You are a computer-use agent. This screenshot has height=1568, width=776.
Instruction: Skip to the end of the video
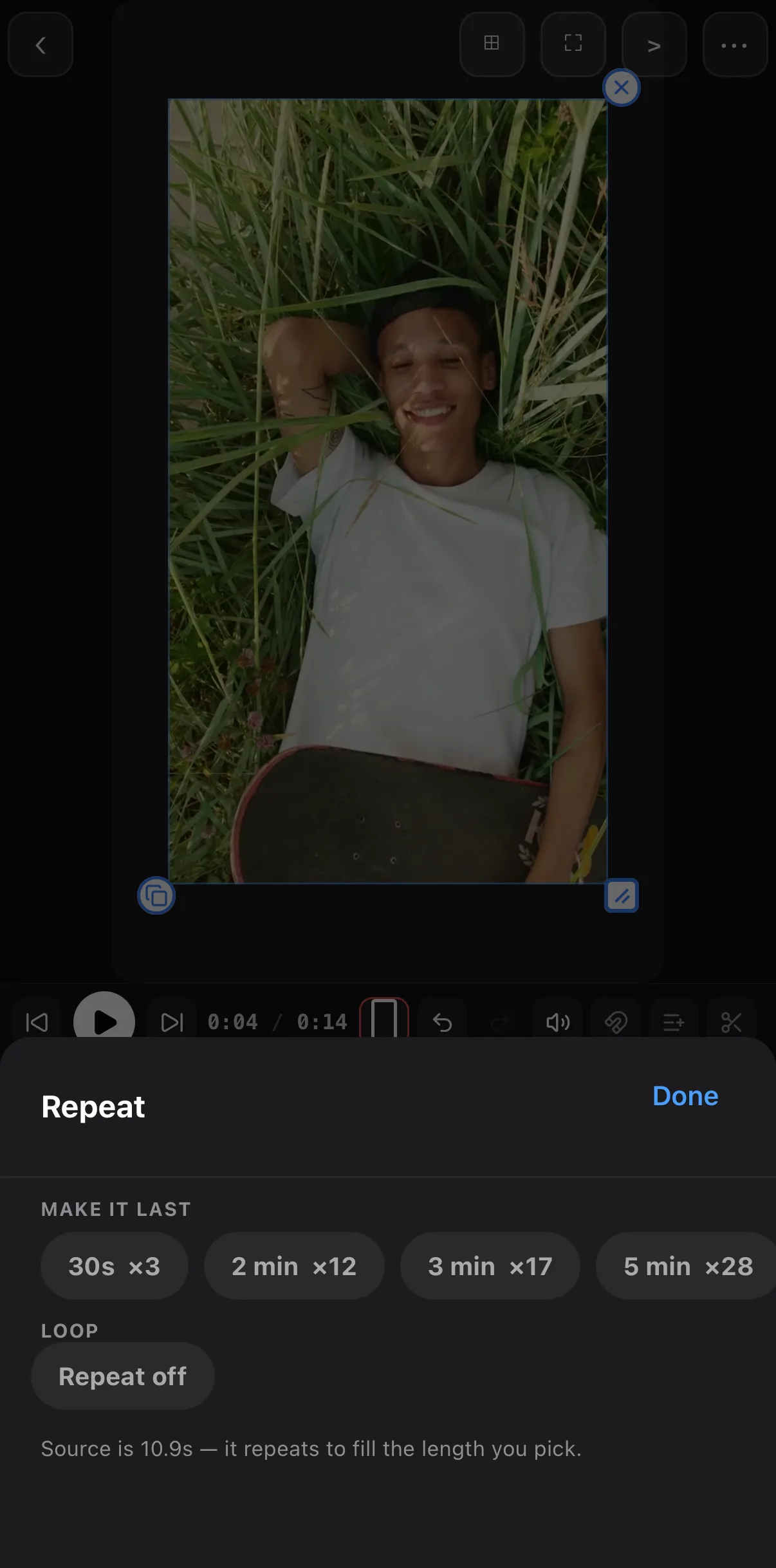pos(172,1022)
